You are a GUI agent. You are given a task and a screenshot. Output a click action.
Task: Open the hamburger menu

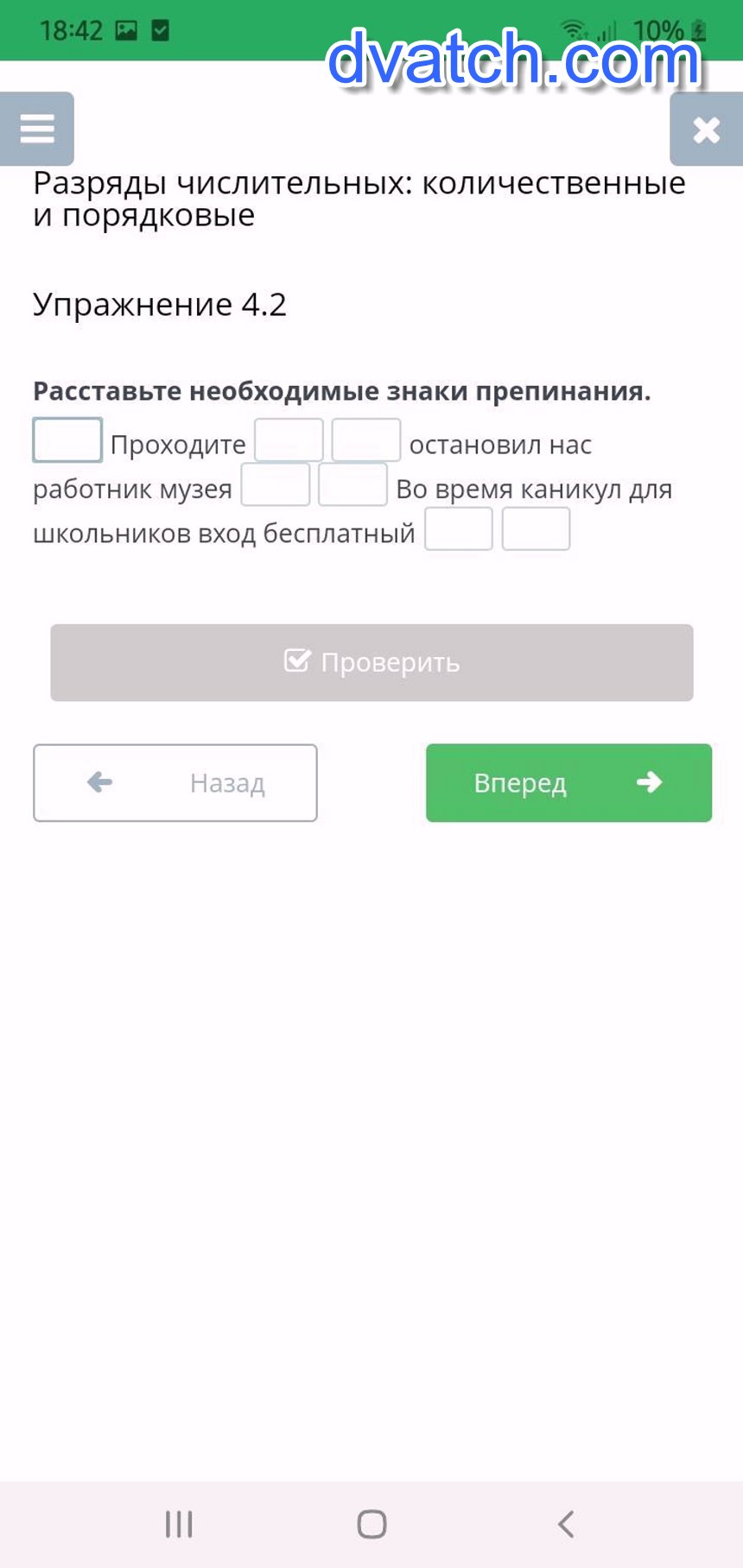[x=37, y=129]
